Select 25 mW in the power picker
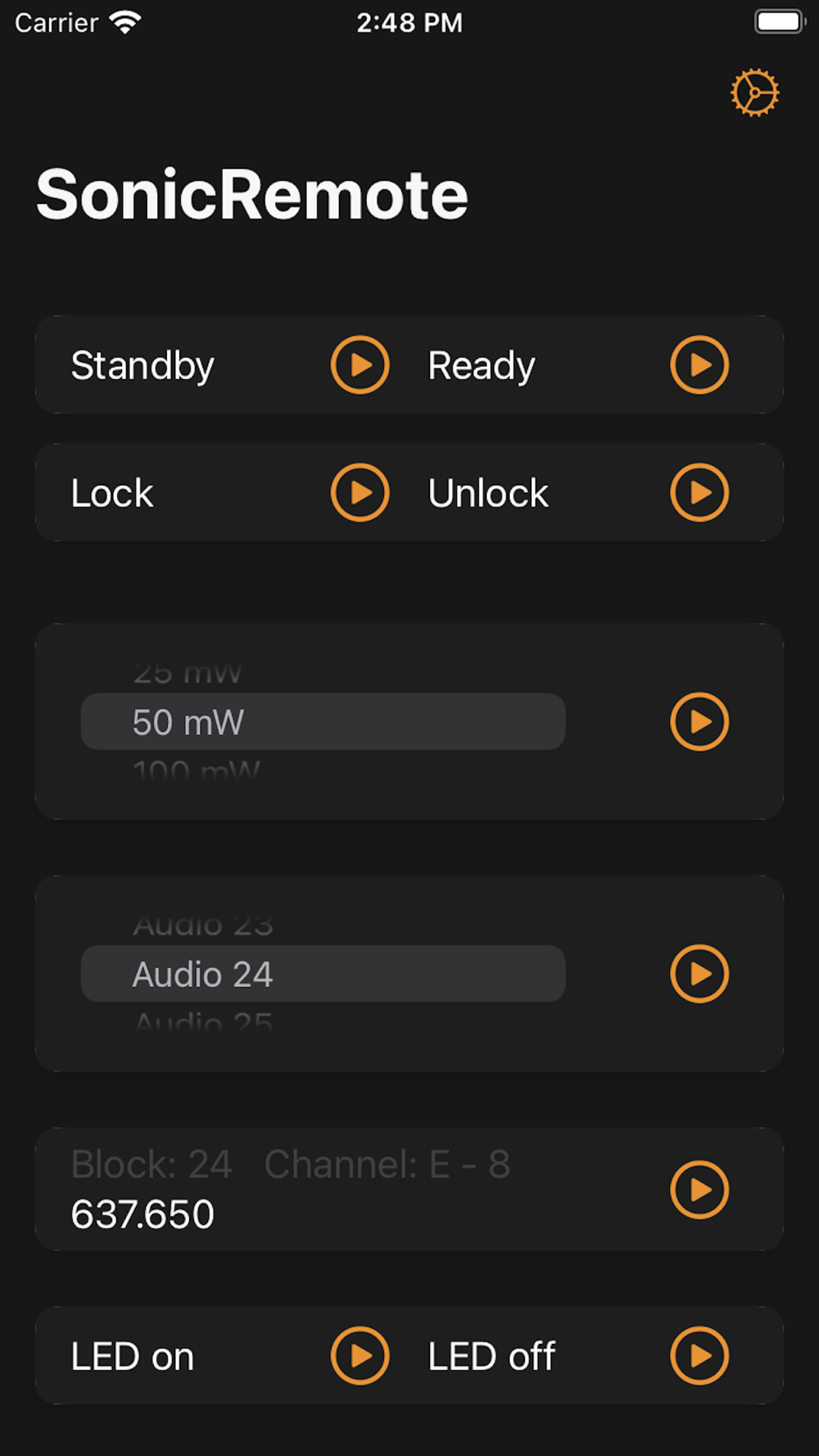The height and width of the screenshot is (1456, 819). click(x=188, y=672)
